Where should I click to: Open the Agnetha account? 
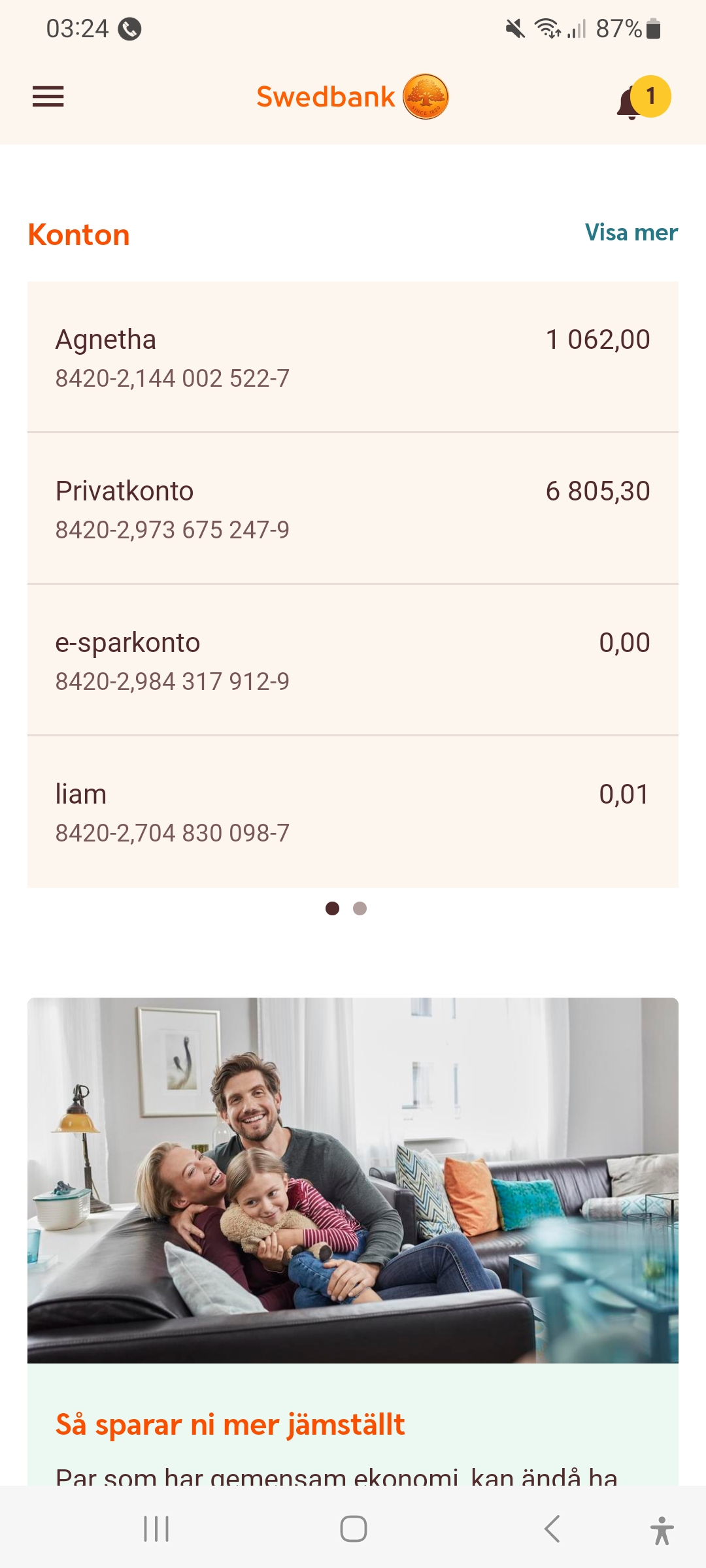pos(352,357)
